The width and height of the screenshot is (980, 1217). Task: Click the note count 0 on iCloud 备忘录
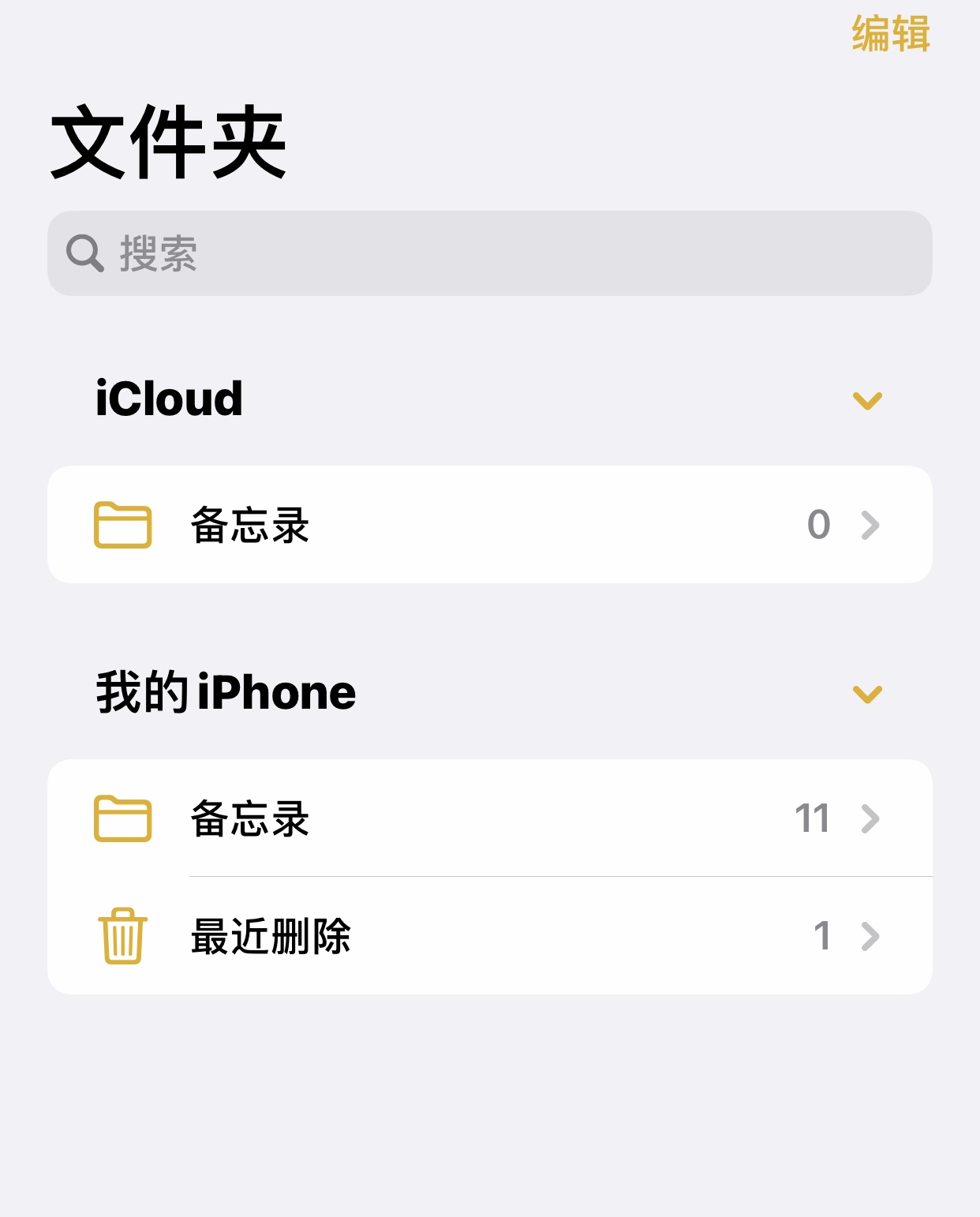click(819, 524)
